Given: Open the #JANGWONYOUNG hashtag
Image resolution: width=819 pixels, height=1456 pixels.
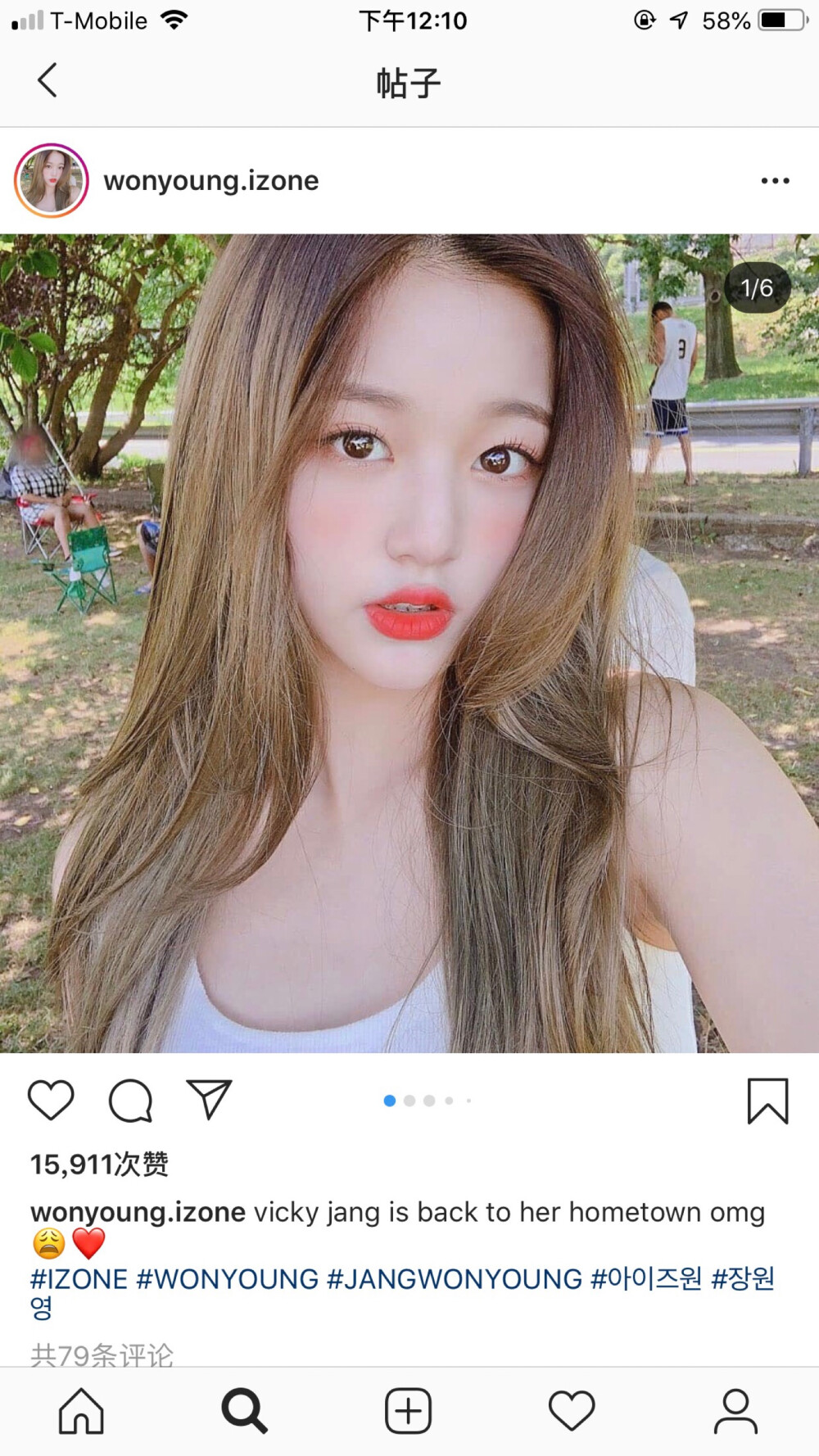Looking at the screenshot, I should [454, 1278].
